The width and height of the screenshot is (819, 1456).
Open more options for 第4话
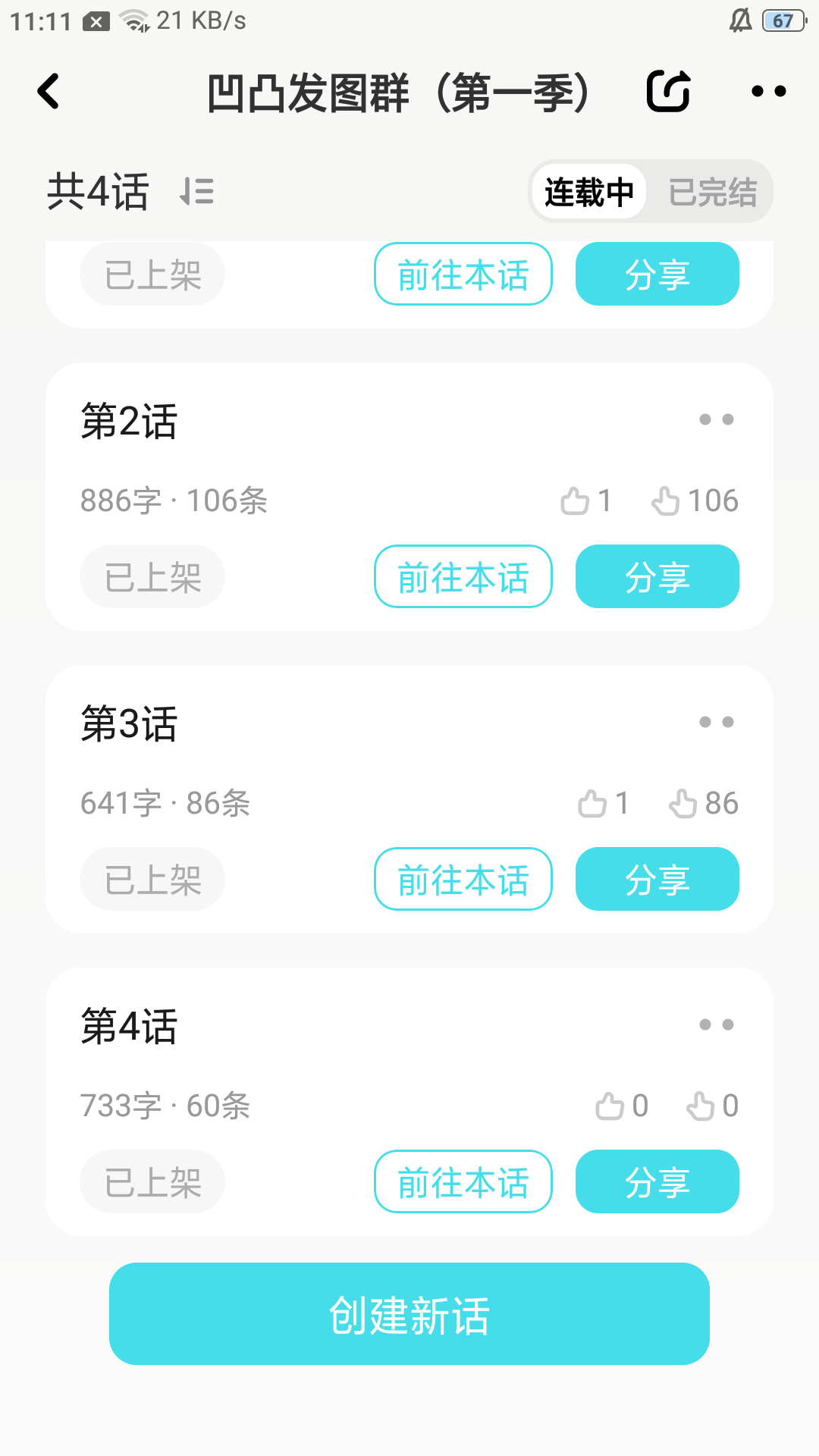coord(716,1025)
